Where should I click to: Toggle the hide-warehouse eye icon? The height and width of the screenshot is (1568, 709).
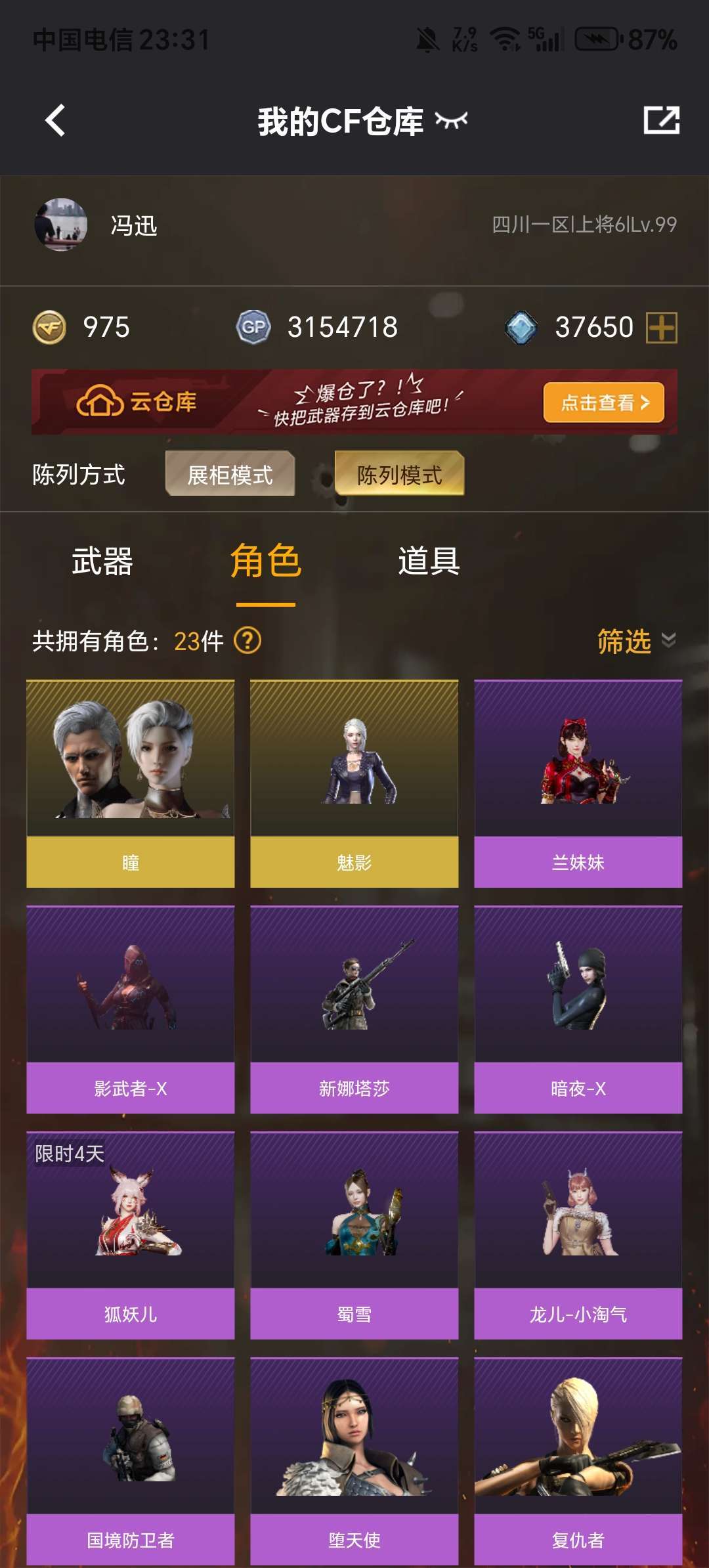pos(452,120)
